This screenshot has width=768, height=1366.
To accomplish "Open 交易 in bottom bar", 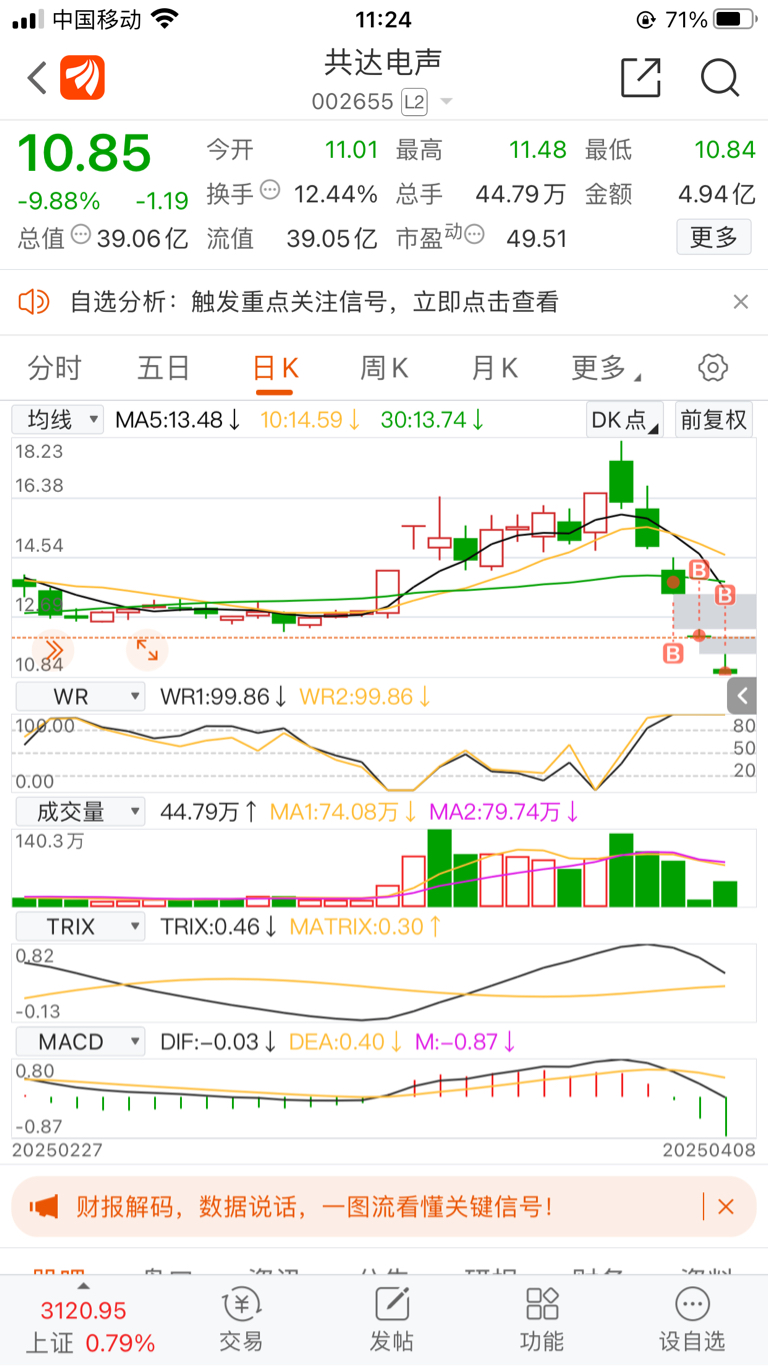I will (x=240, y=1320).
